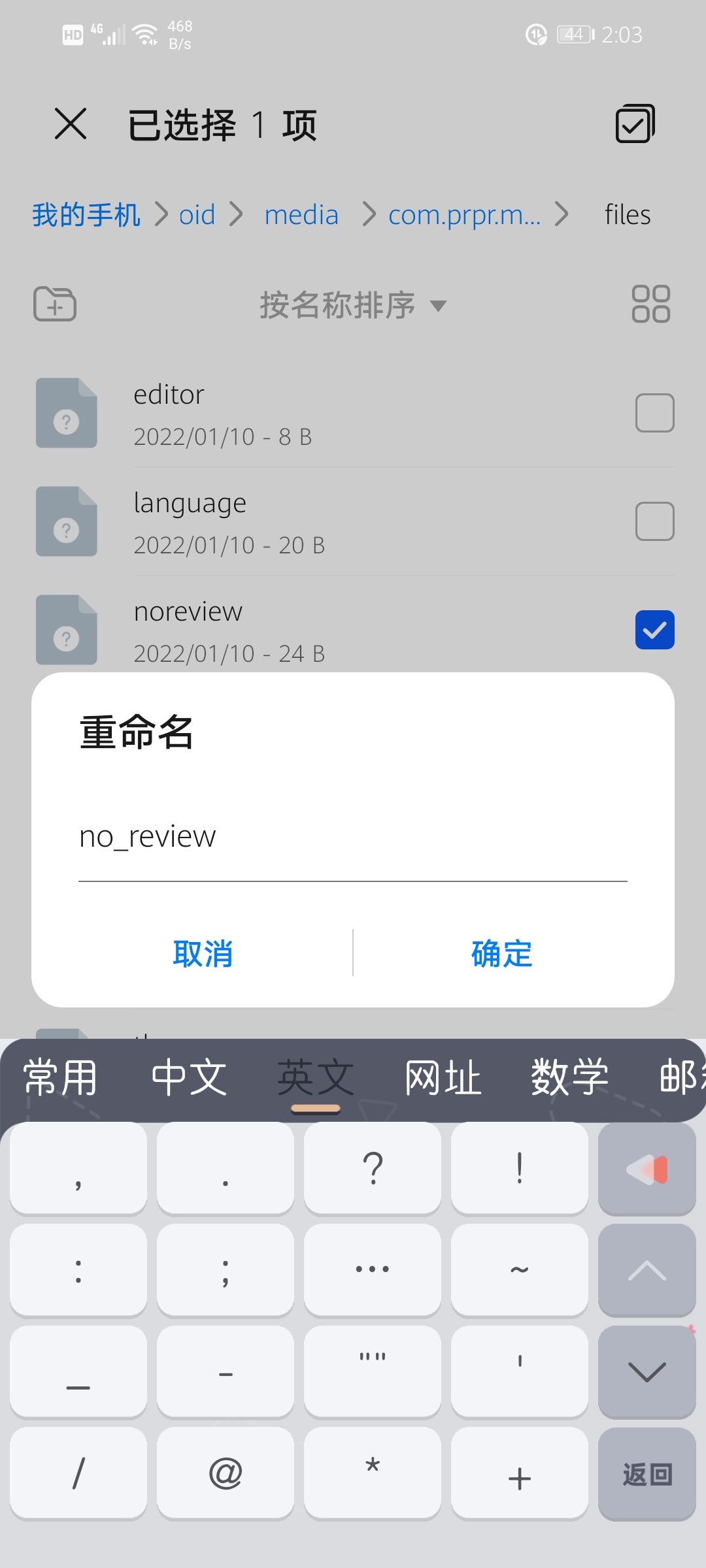
Task: Deselect the noreview file checkbox
Action: (654, 629)
